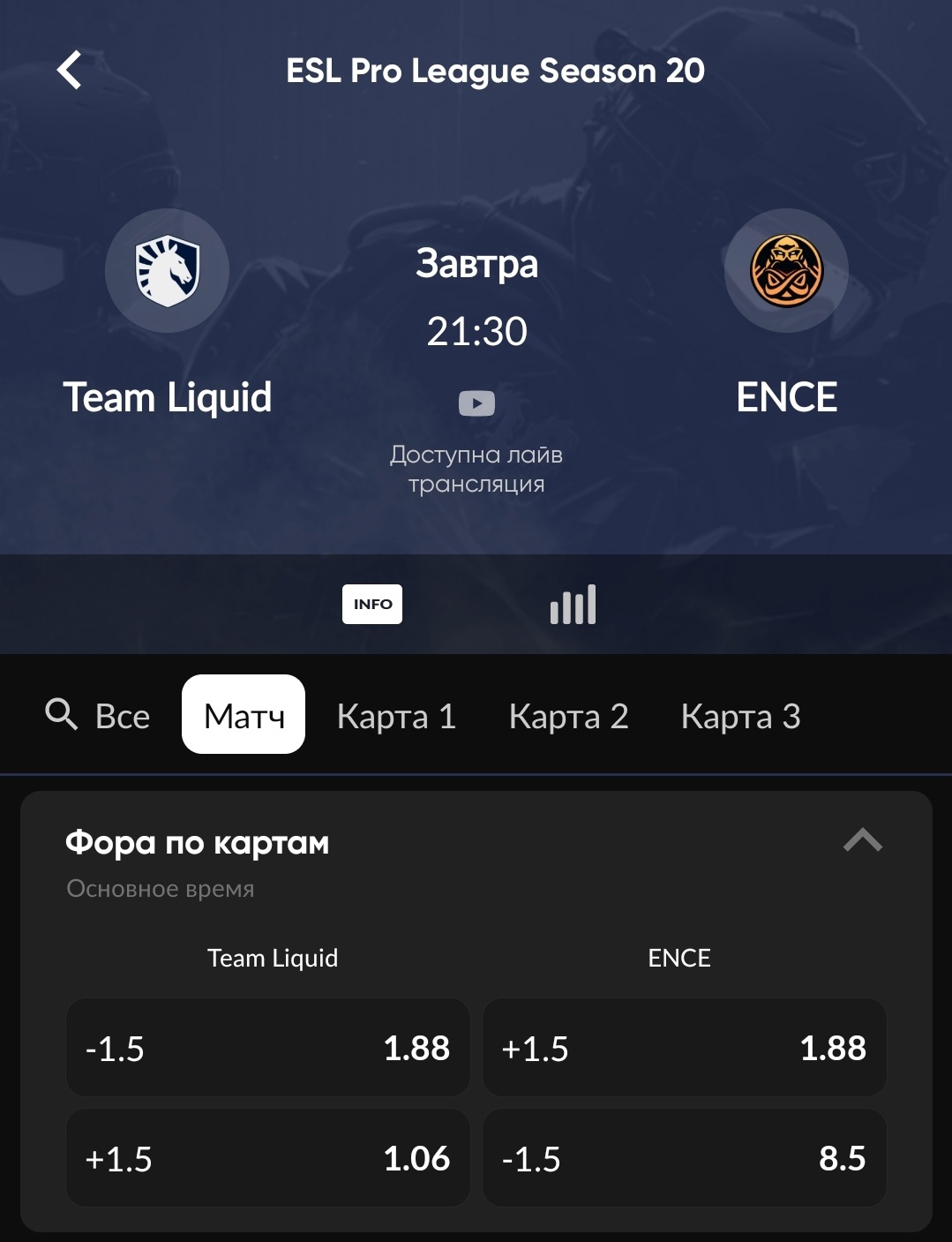952x1242 pixels.
Task: Search the betting markets
Action: [62, 714]
